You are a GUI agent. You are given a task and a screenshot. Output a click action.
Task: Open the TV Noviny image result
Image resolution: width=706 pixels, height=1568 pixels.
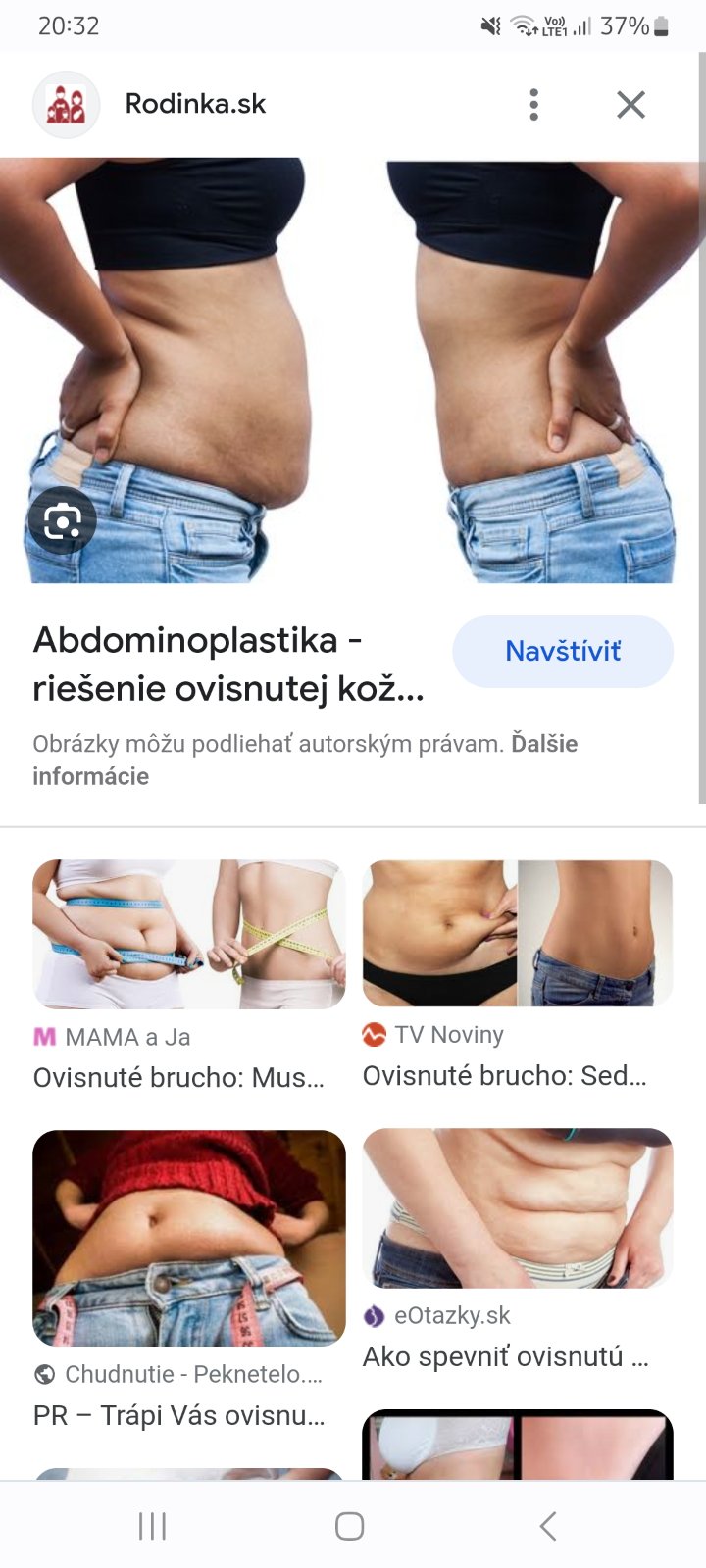coord(518,933)
